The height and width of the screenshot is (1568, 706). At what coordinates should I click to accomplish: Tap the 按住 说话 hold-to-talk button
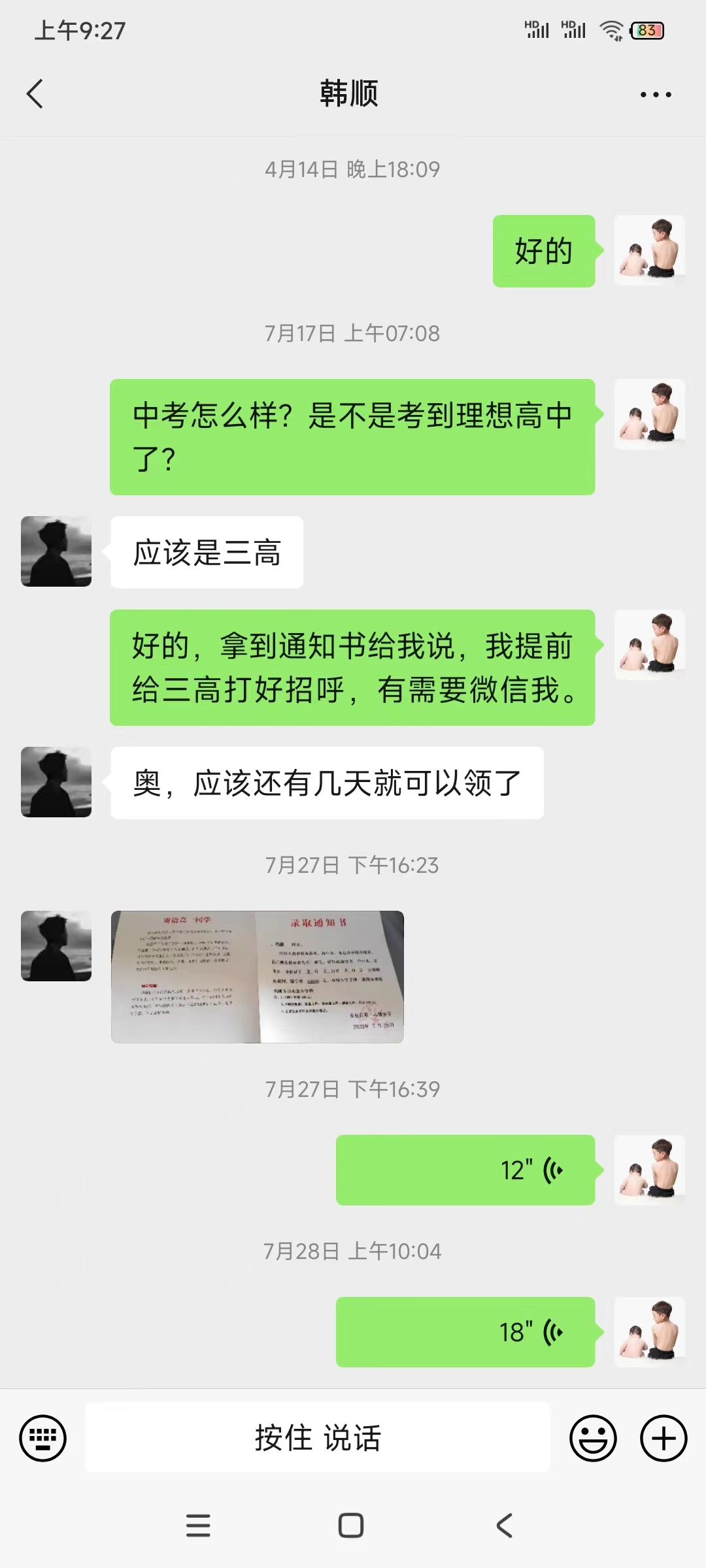[318, 1438]
